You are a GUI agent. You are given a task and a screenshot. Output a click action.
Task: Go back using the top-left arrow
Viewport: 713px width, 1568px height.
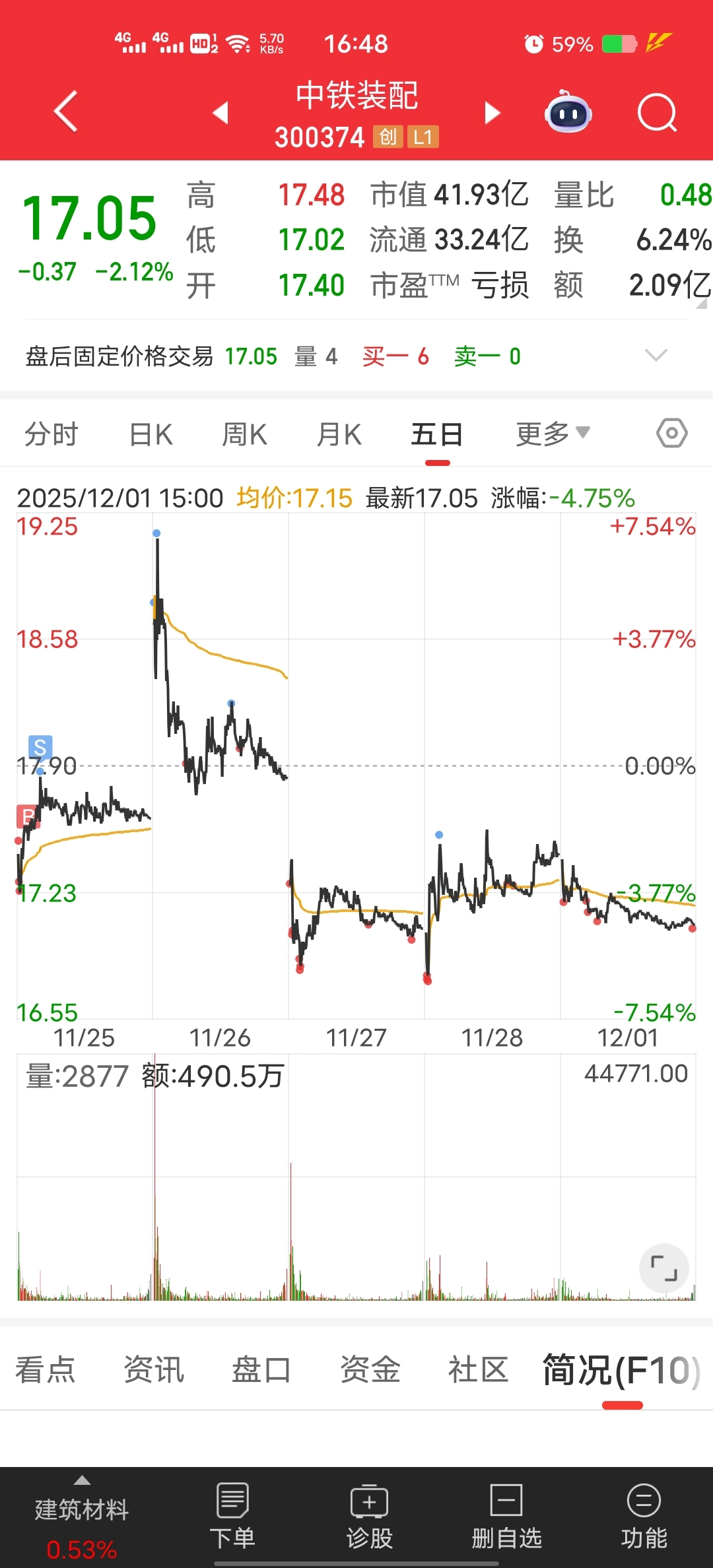(66, 112)
